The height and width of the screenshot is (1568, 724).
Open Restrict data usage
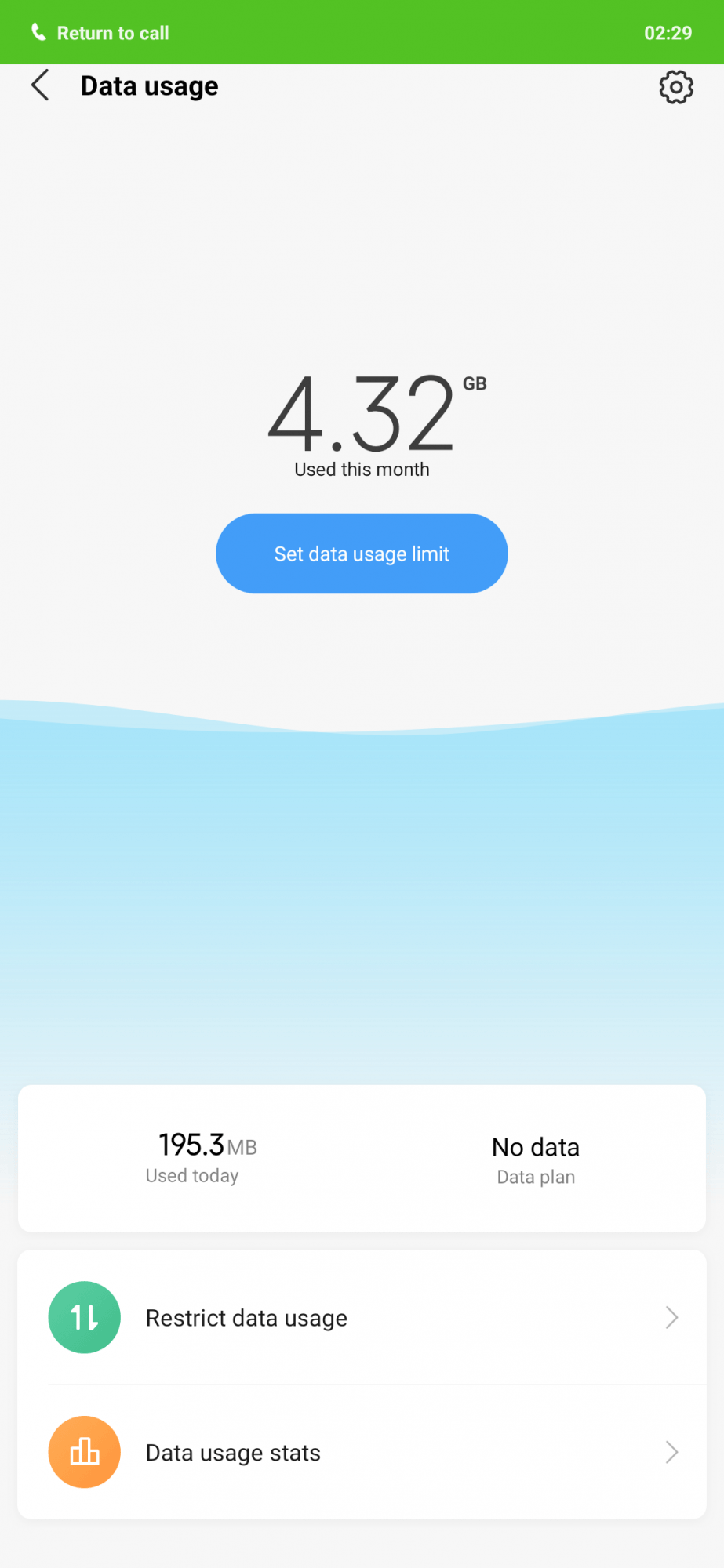point(362,1318)
